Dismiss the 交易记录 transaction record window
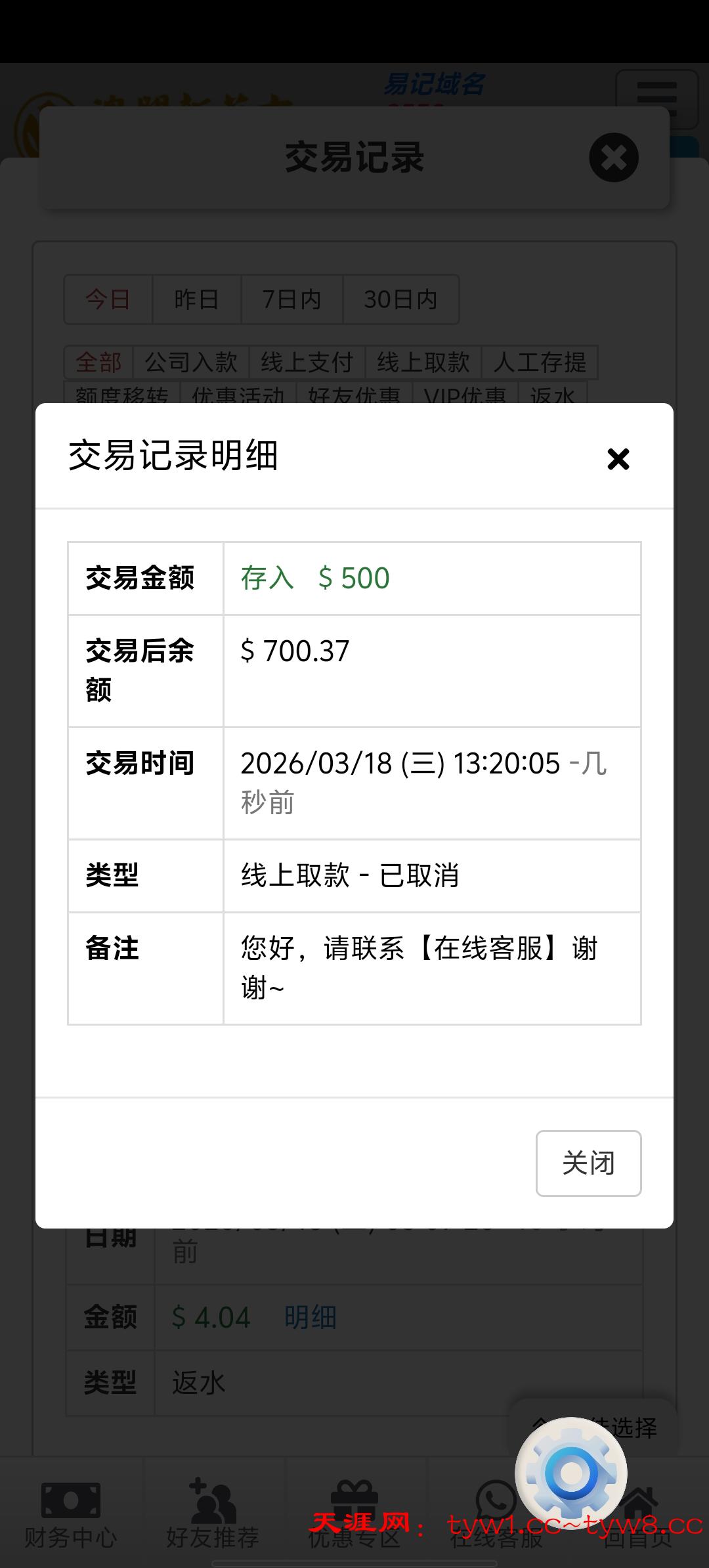The height and width of the screenshot is (1568, 709). (x=613, y=158)
